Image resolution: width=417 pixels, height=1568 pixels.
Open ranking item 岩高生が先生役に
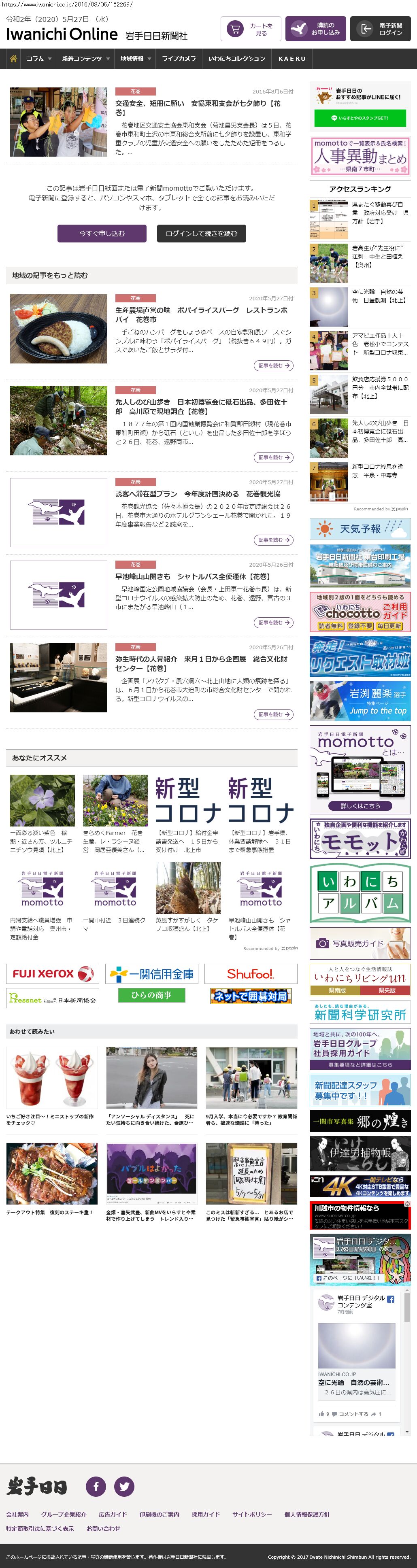point(377,256)
